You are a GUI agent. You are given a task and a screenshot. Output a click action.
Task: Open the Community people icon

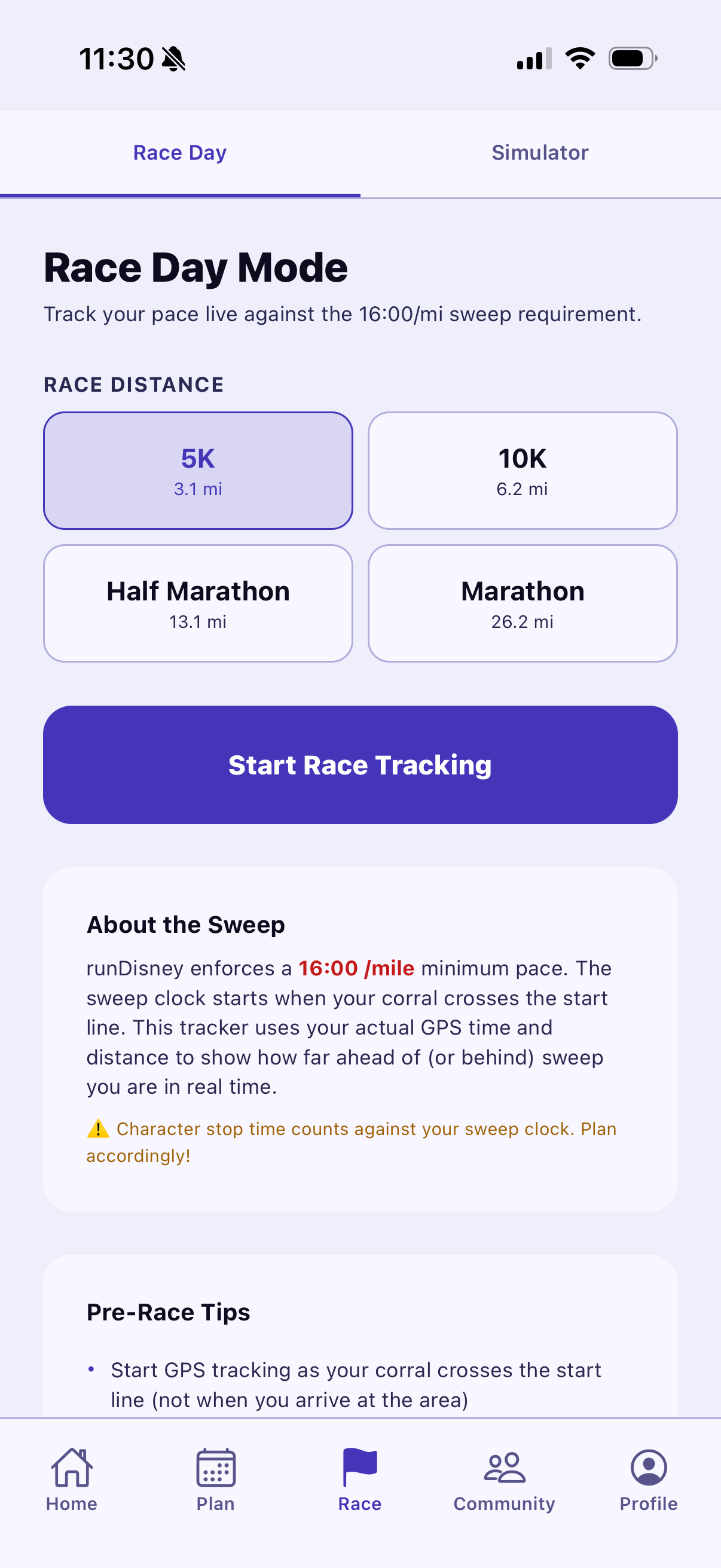coord(504,1479)
